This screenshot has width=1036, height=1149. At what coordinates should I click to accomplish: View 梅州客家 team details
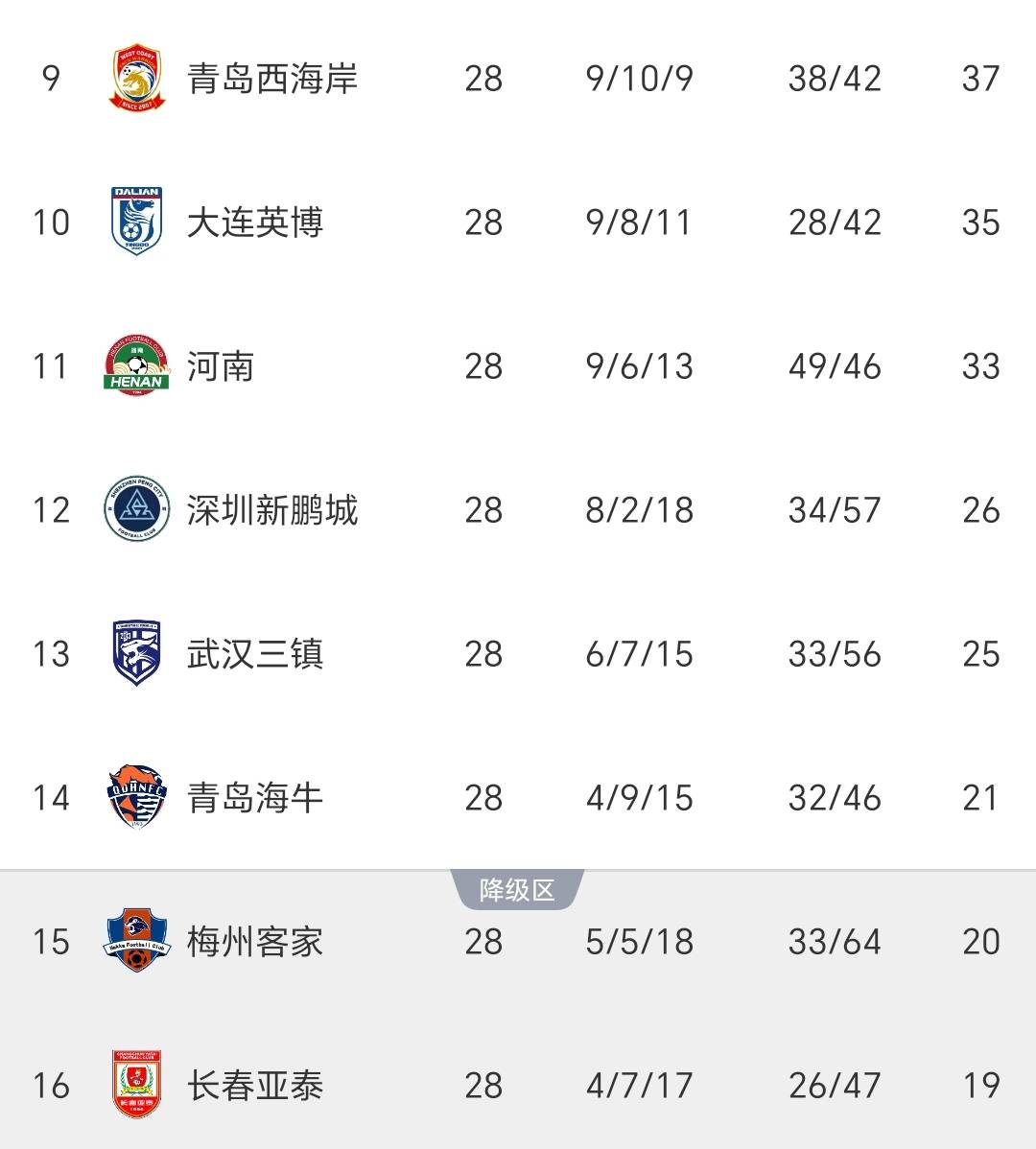click(x=255, y=942)
